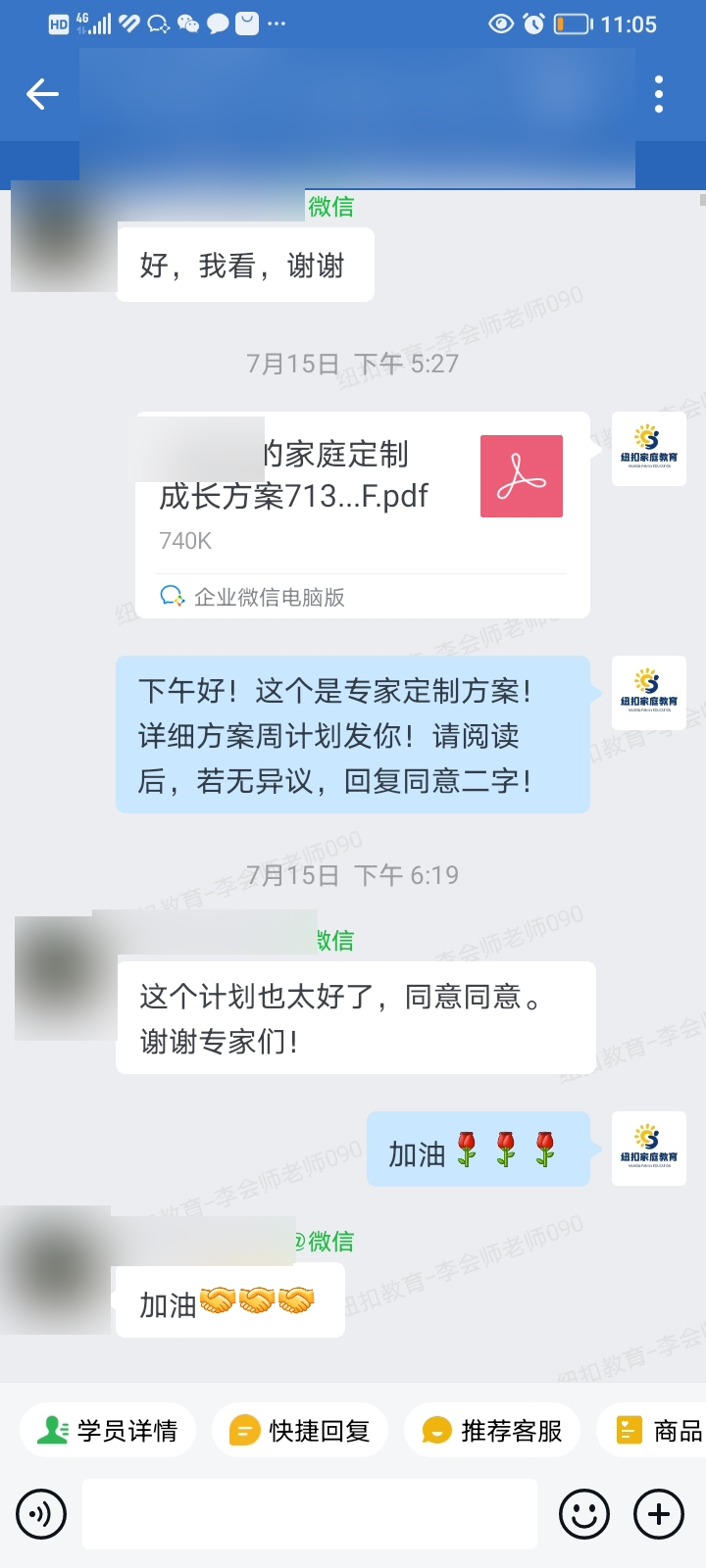Select 推荐客服 option

point(492,1431)
